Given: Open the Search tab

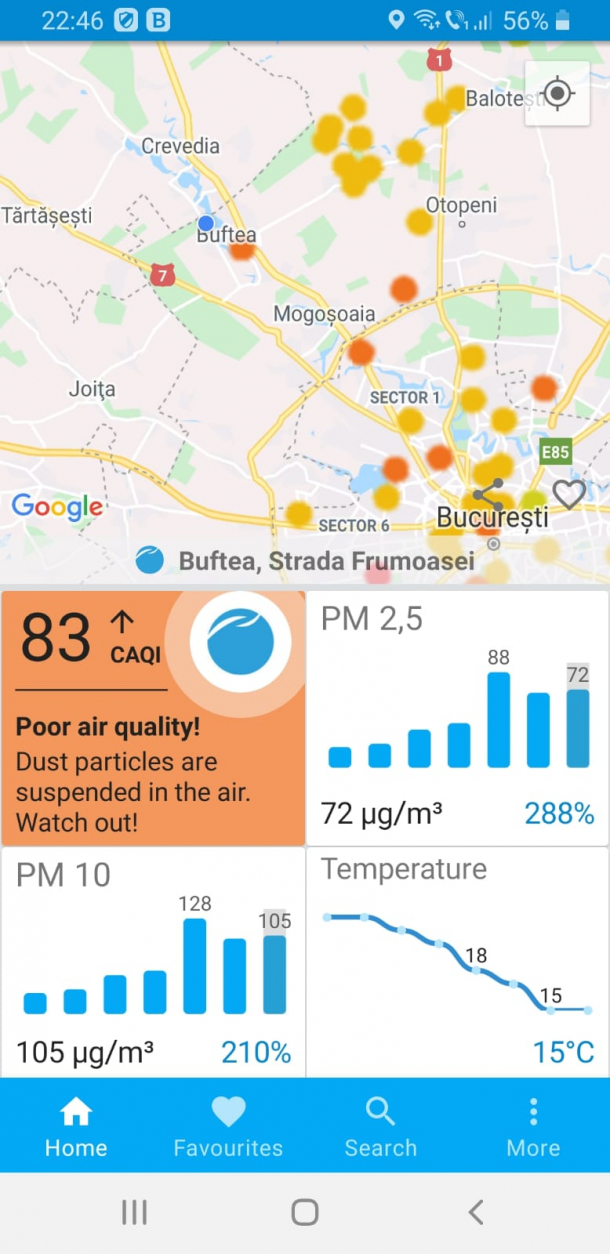Looking at the screenshot, I should click(x=381, y=1126).
